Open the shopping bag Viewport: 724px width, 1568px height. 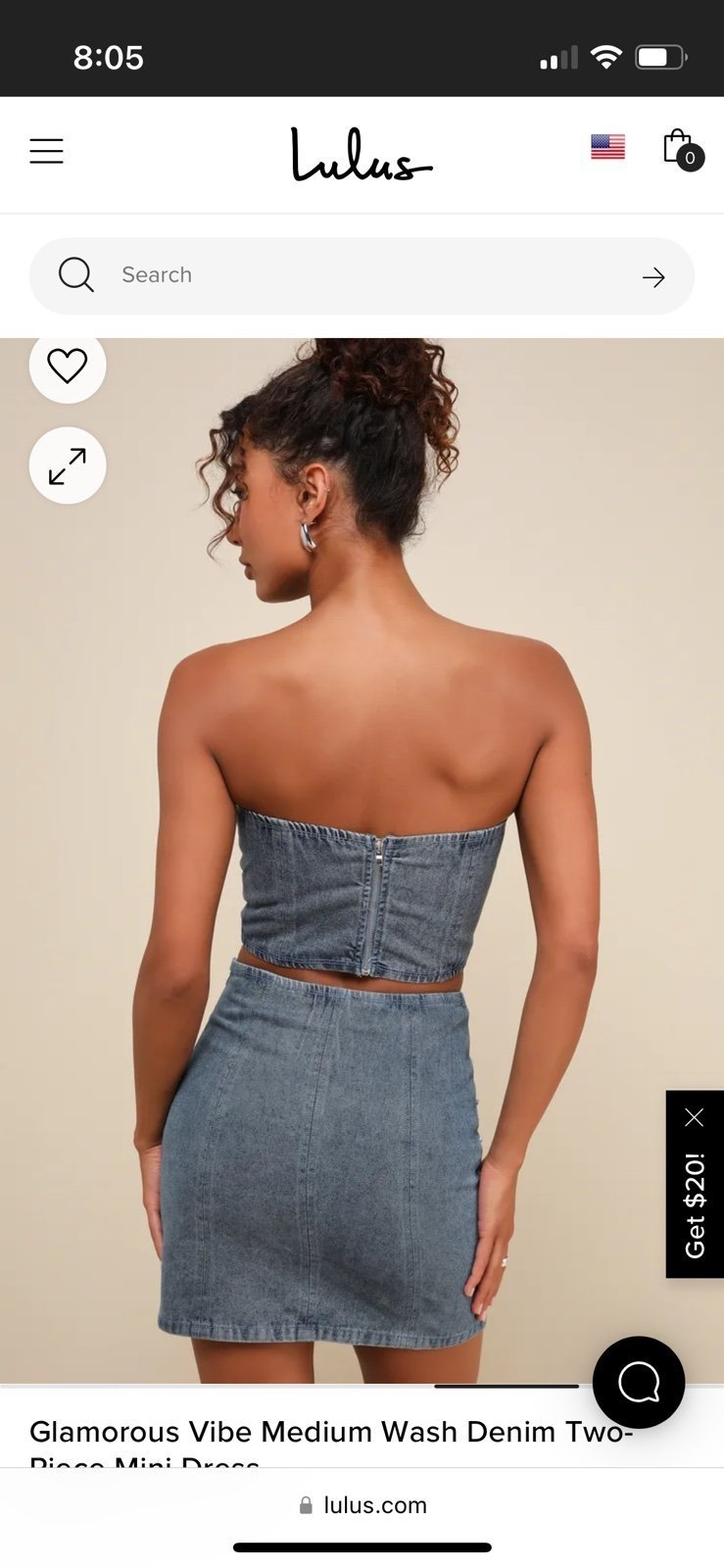681,149
